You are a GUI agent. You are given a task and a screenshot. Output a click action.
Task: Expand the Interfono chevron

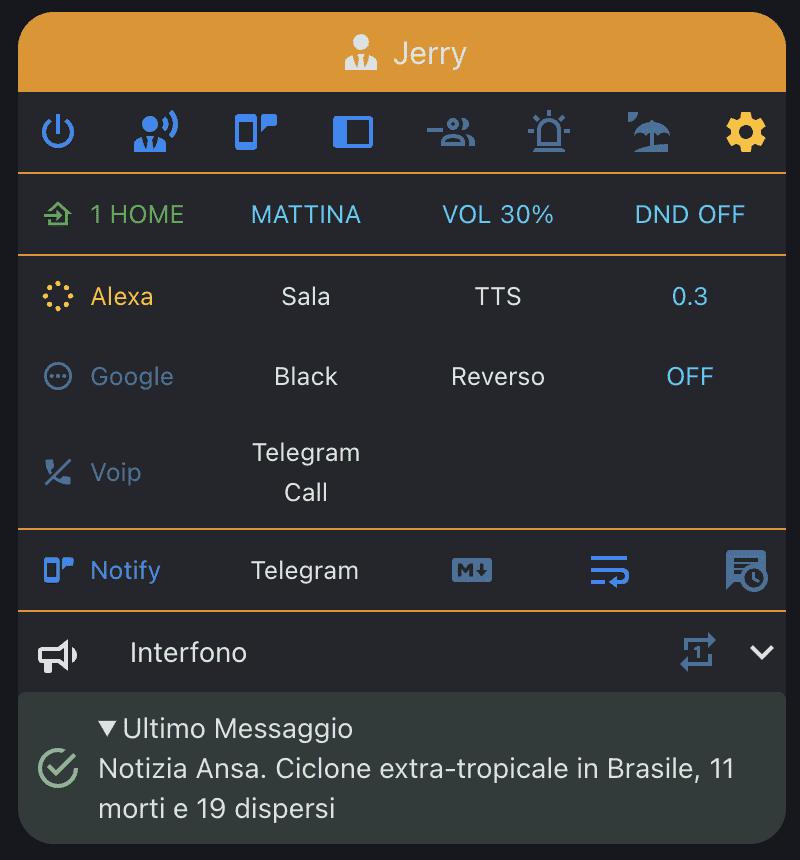coord(762,652)
